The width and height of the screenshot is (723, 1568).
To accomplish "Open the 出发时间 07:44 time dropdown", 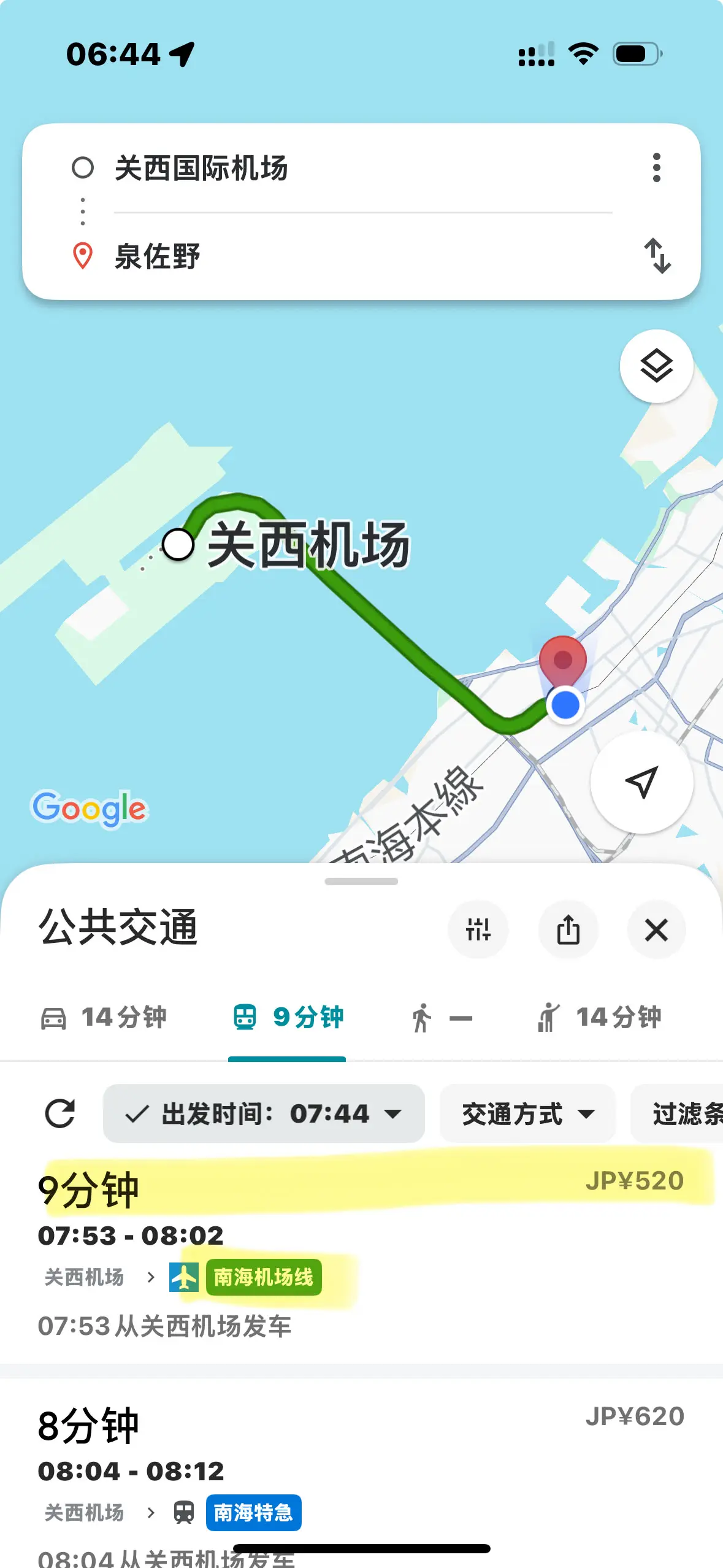I will (x=264, y=1113).
